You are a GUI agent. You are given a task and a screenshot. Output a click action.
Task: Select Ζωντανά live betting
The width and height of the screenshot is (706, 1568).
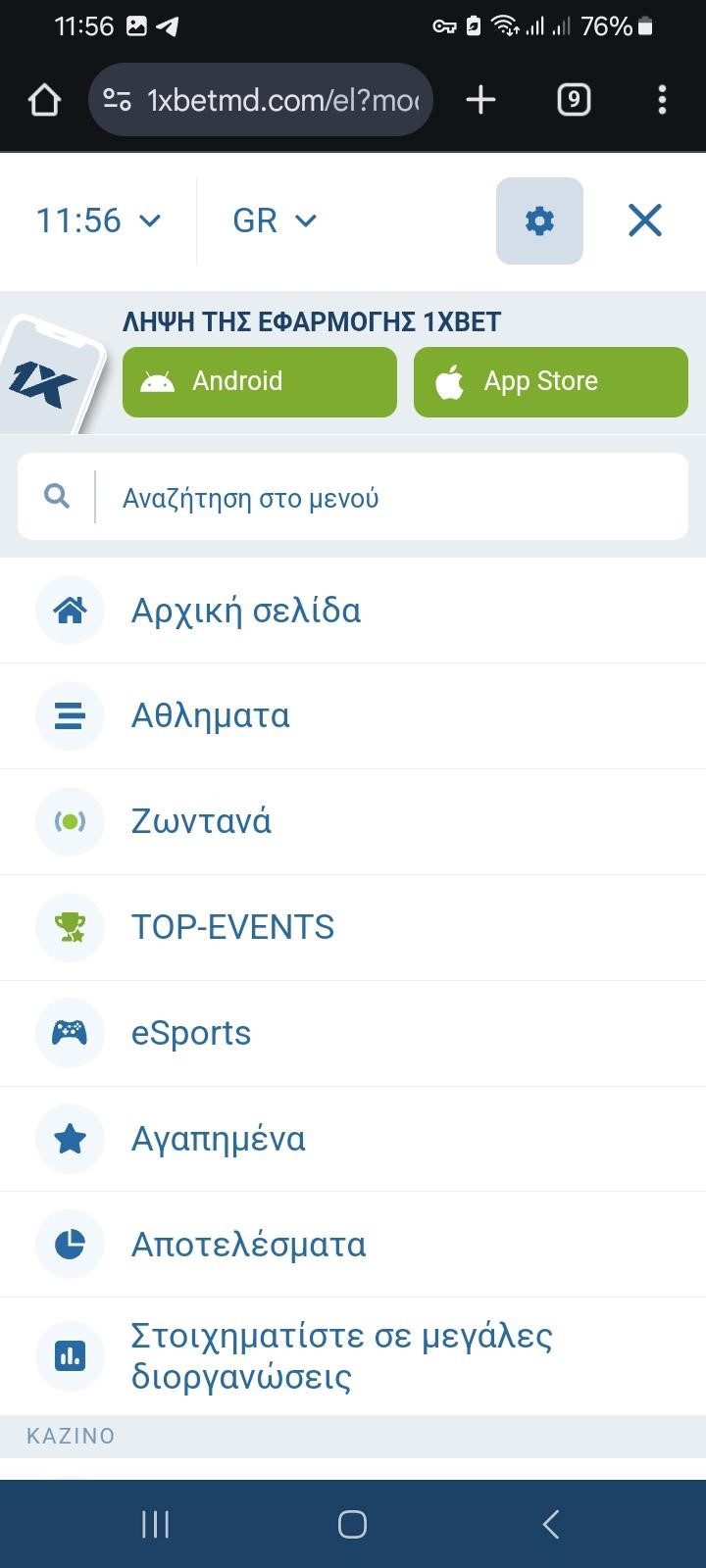coord(353,822)
